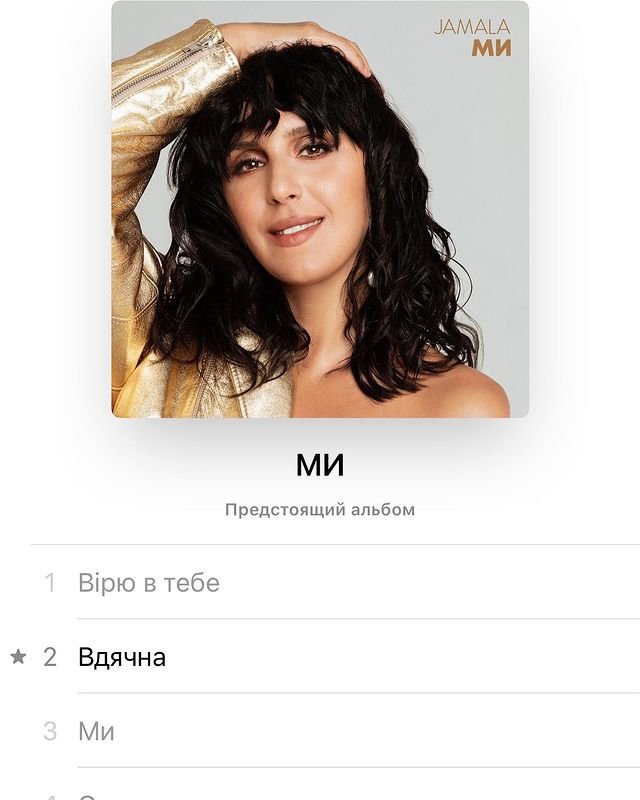
Task: Play track 2 Вдячна
Action: [122, 657]
